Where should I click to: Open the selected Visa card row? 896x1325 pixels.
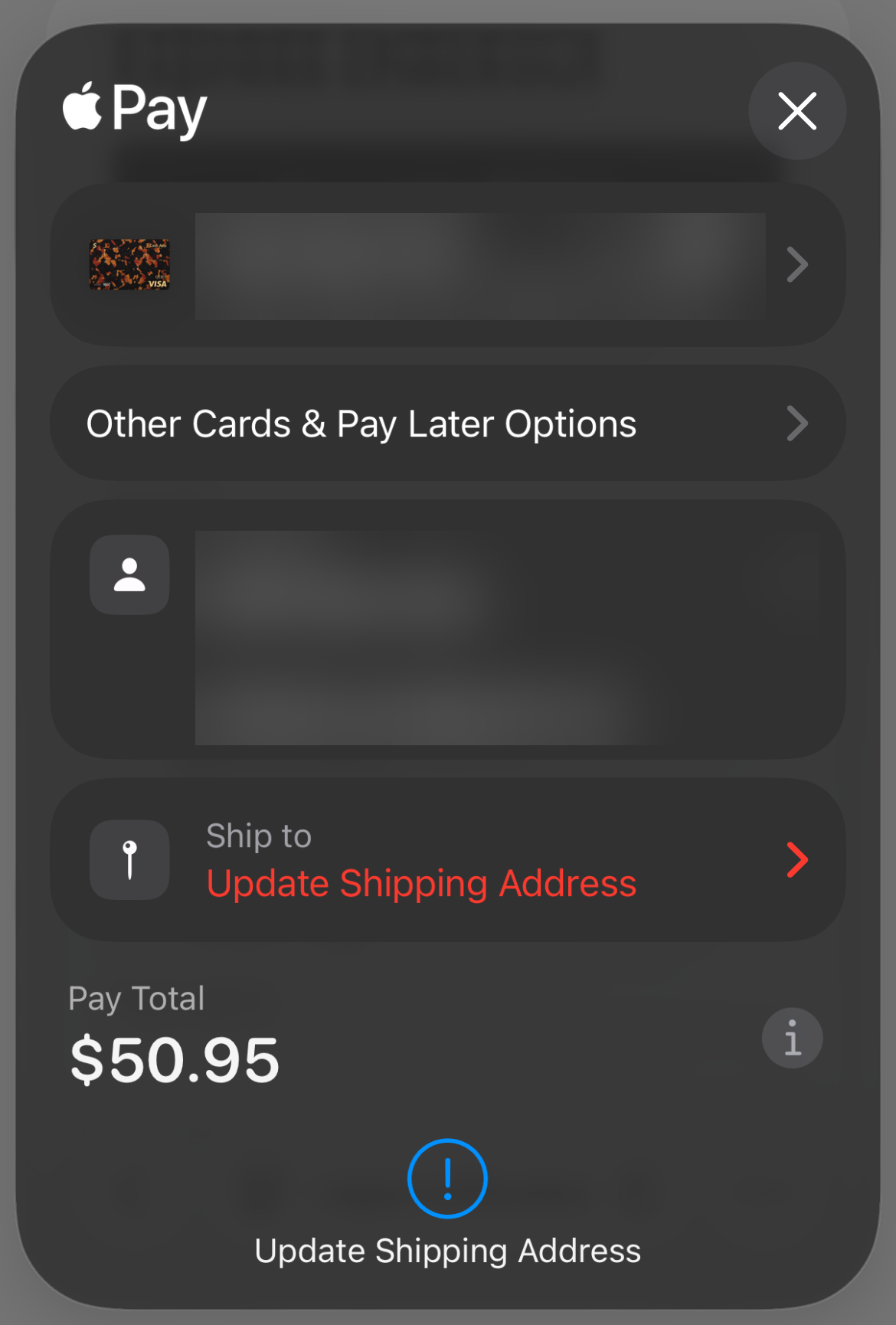(x=448, y=264)
